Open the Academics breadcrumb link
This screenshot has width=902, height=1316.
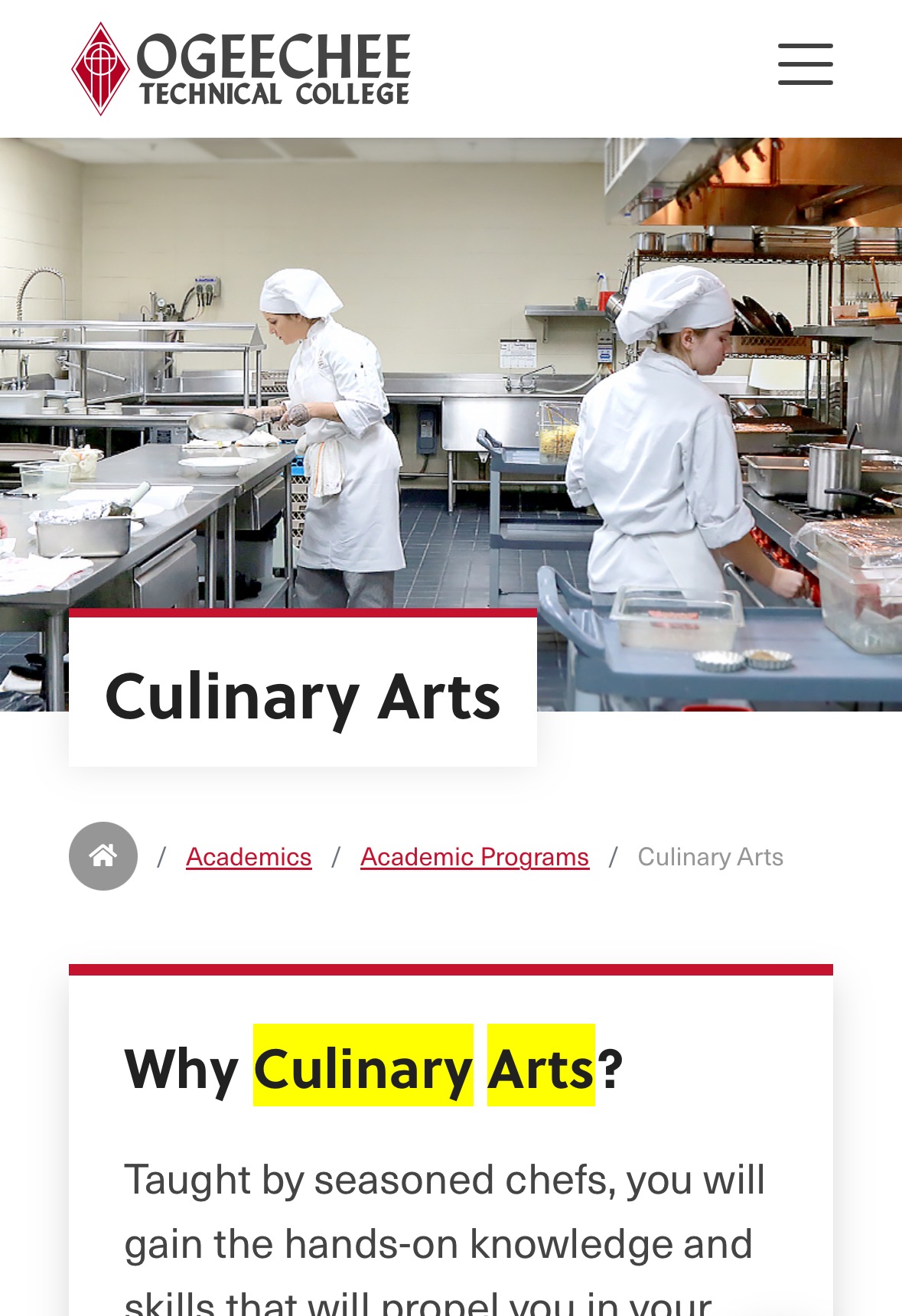[249, 857]
